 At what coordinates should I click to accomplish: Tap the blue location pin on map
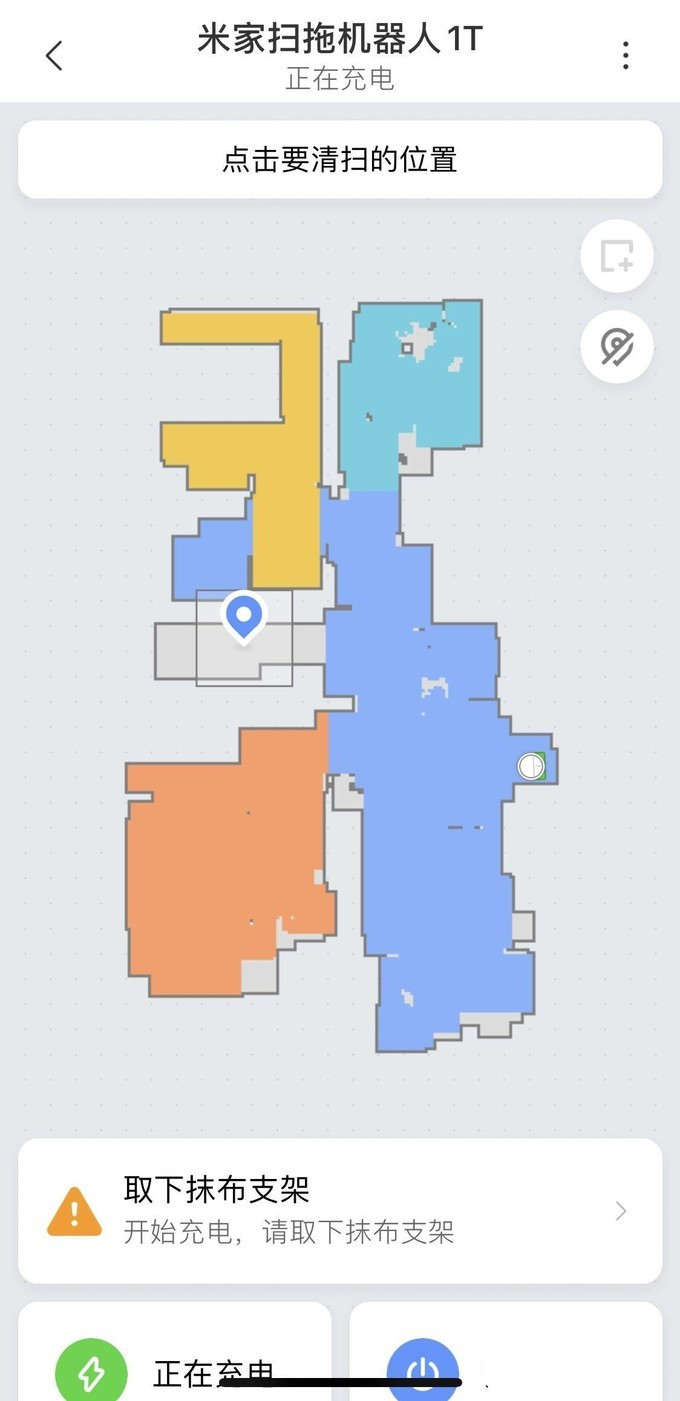pos(244,615)
